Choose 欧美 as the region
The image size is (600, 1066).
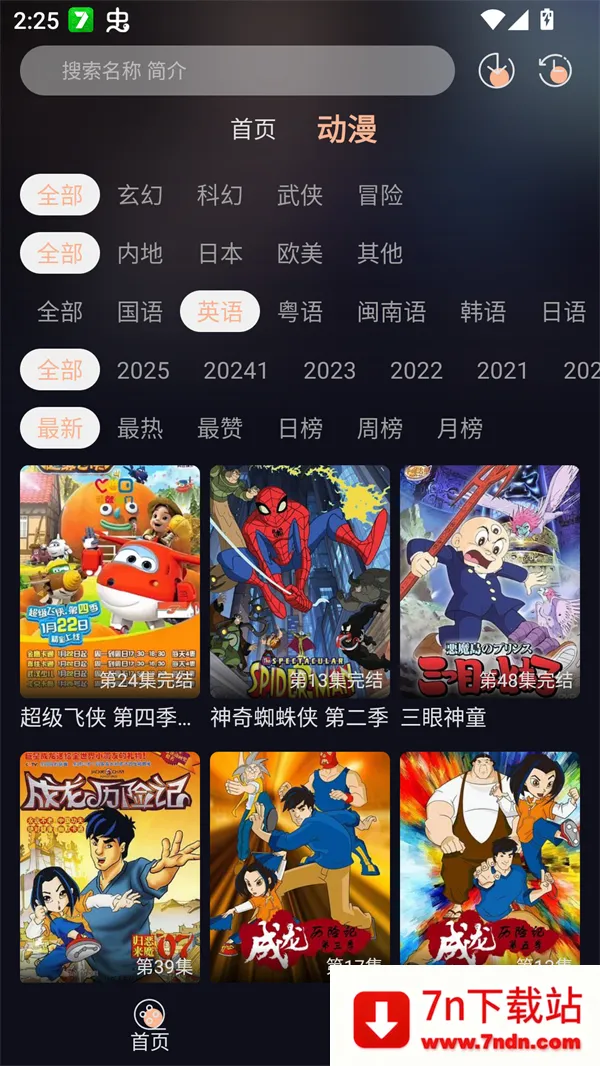(x=300, y=253)
